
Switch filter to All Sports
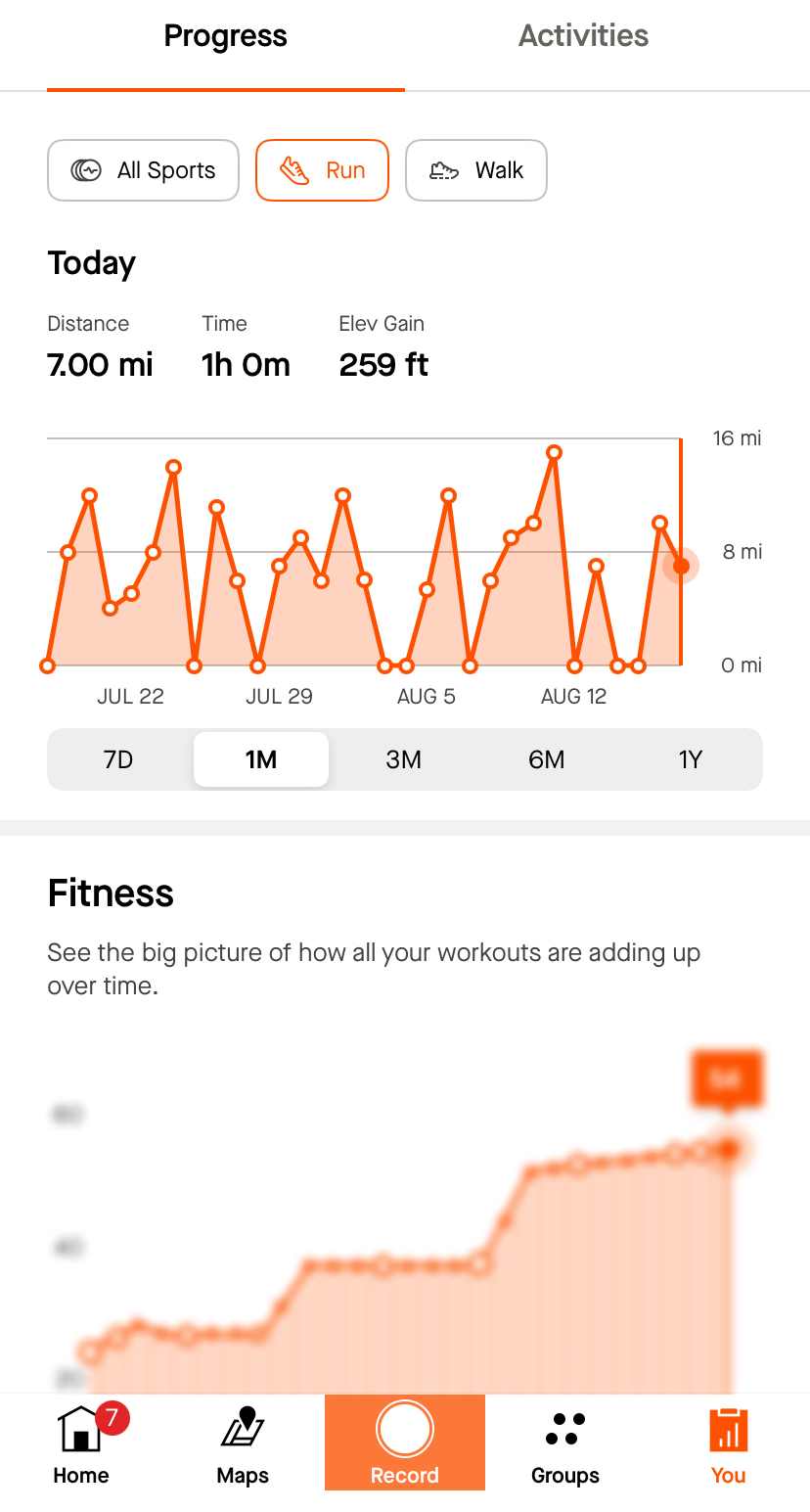143,169
